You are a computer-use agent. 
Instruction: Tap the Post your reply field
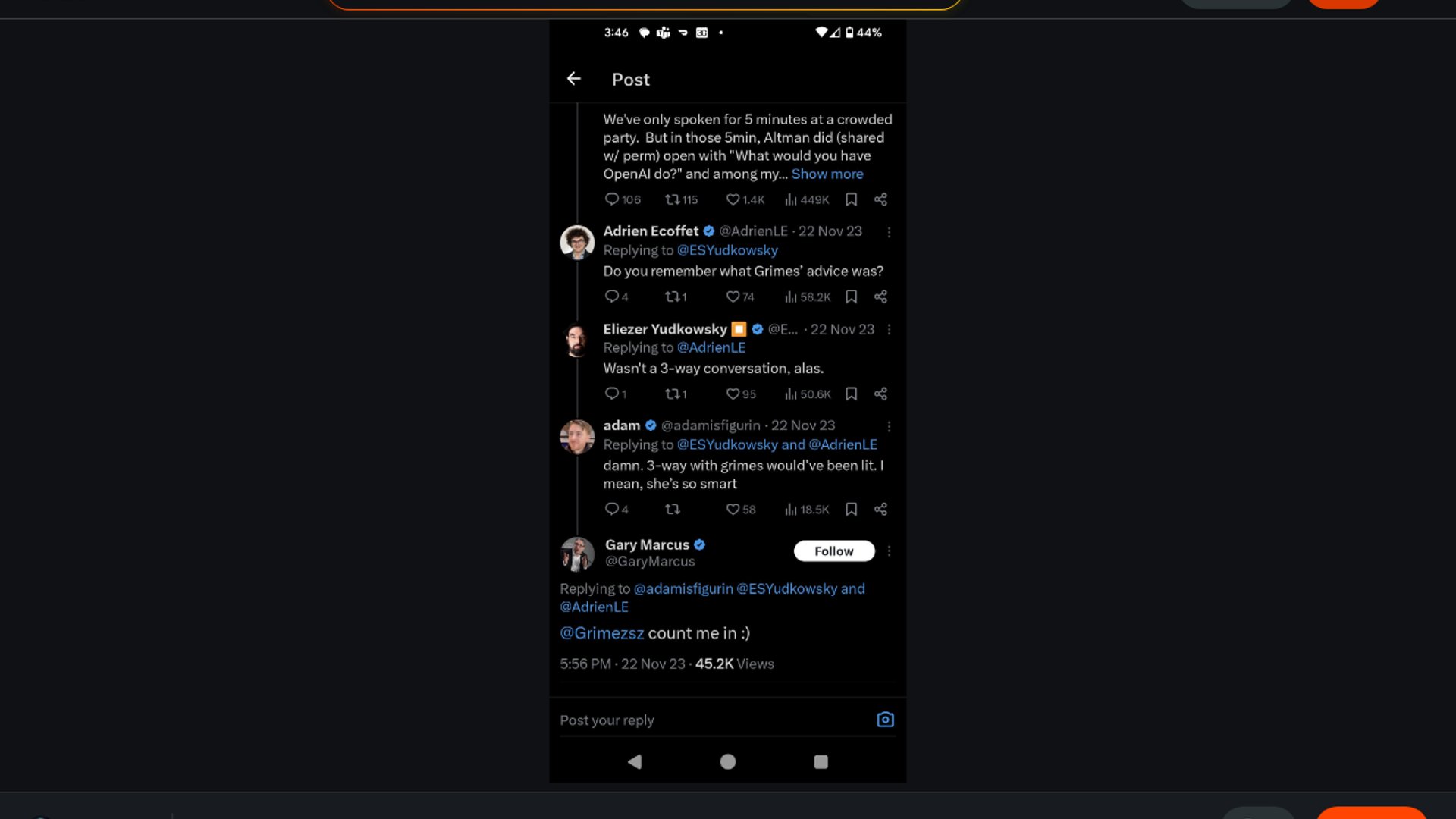coord(705,720)
